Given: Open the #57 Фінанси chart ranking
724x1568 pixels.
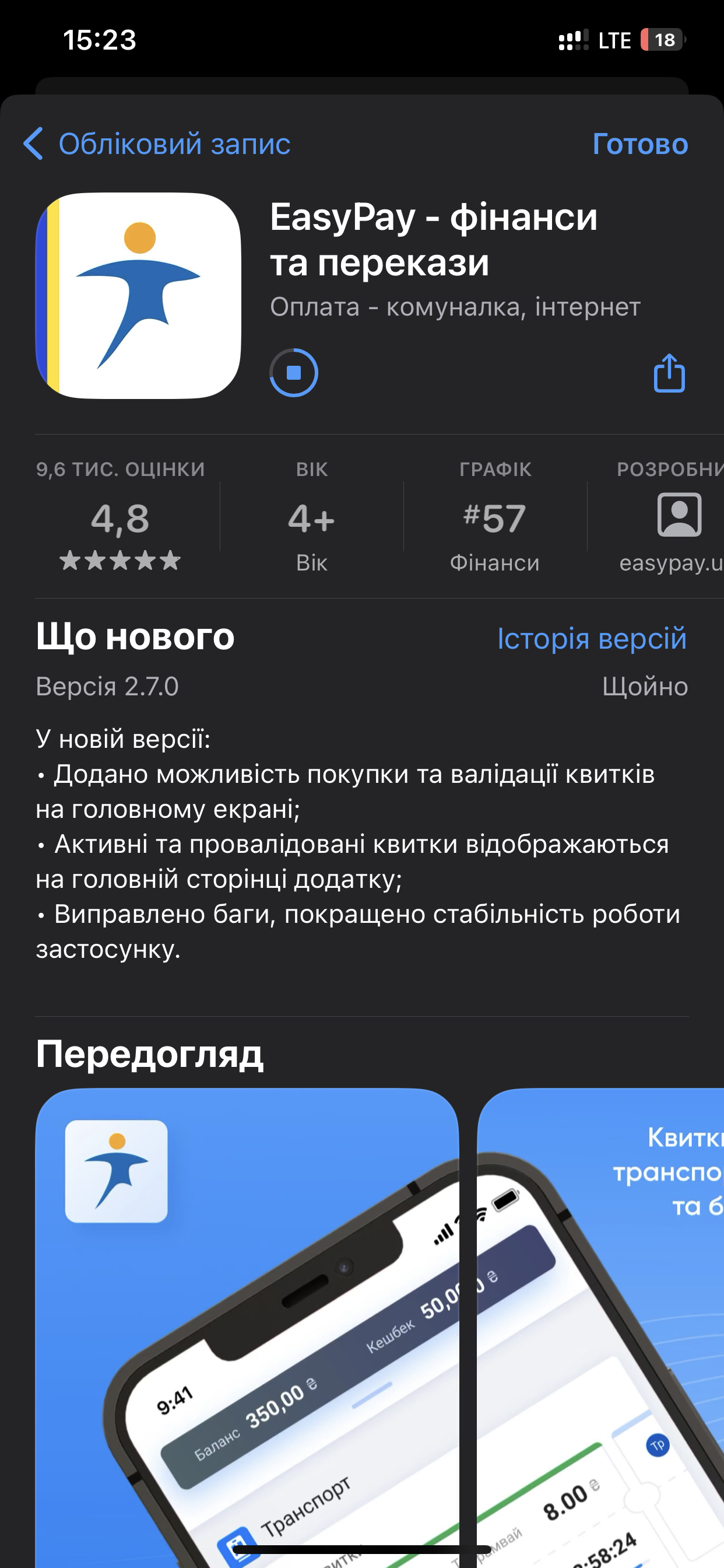Looking at the screenshot, I should 495,519.
